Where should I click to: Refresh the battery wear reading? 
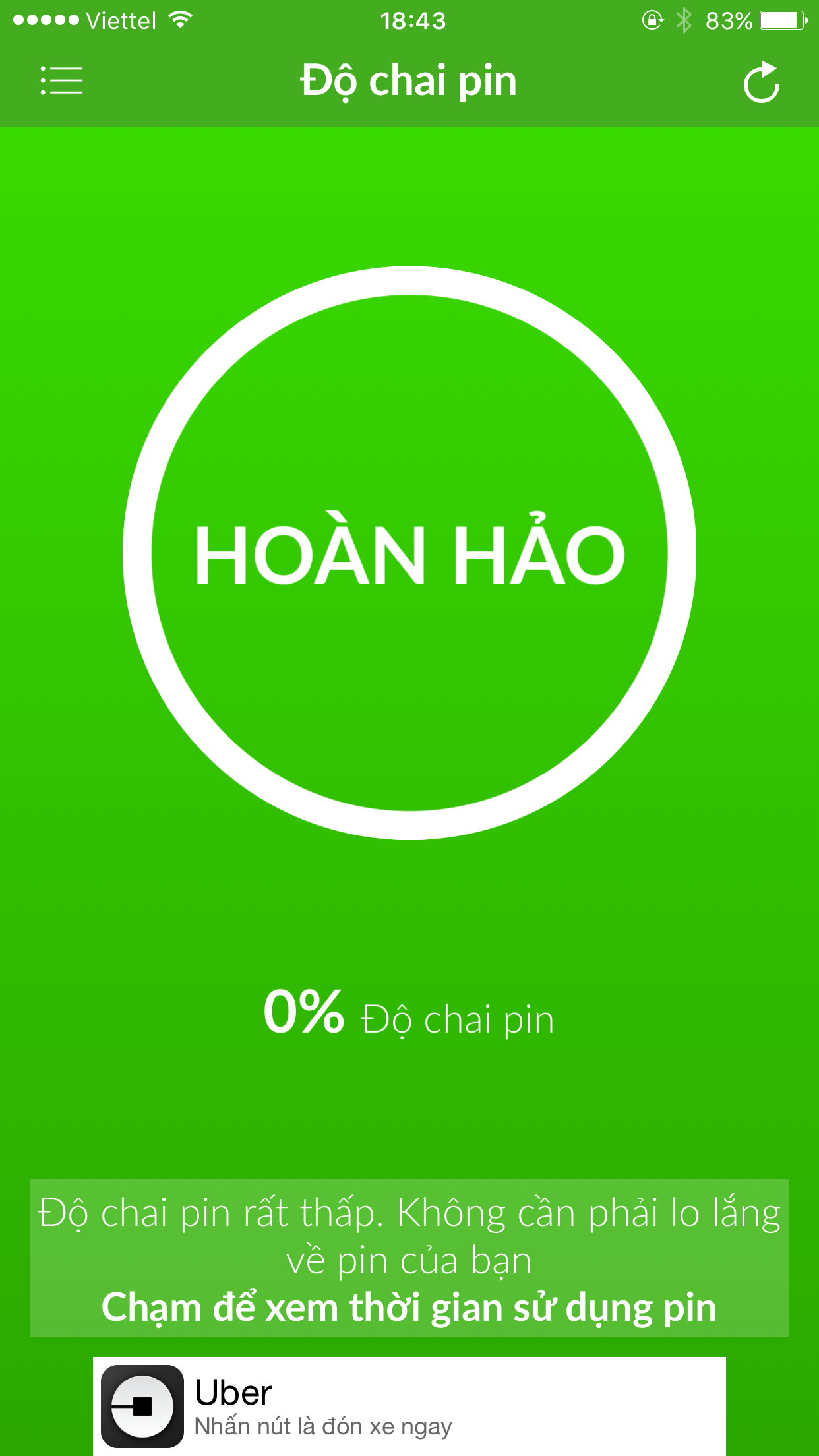point(762,82)
